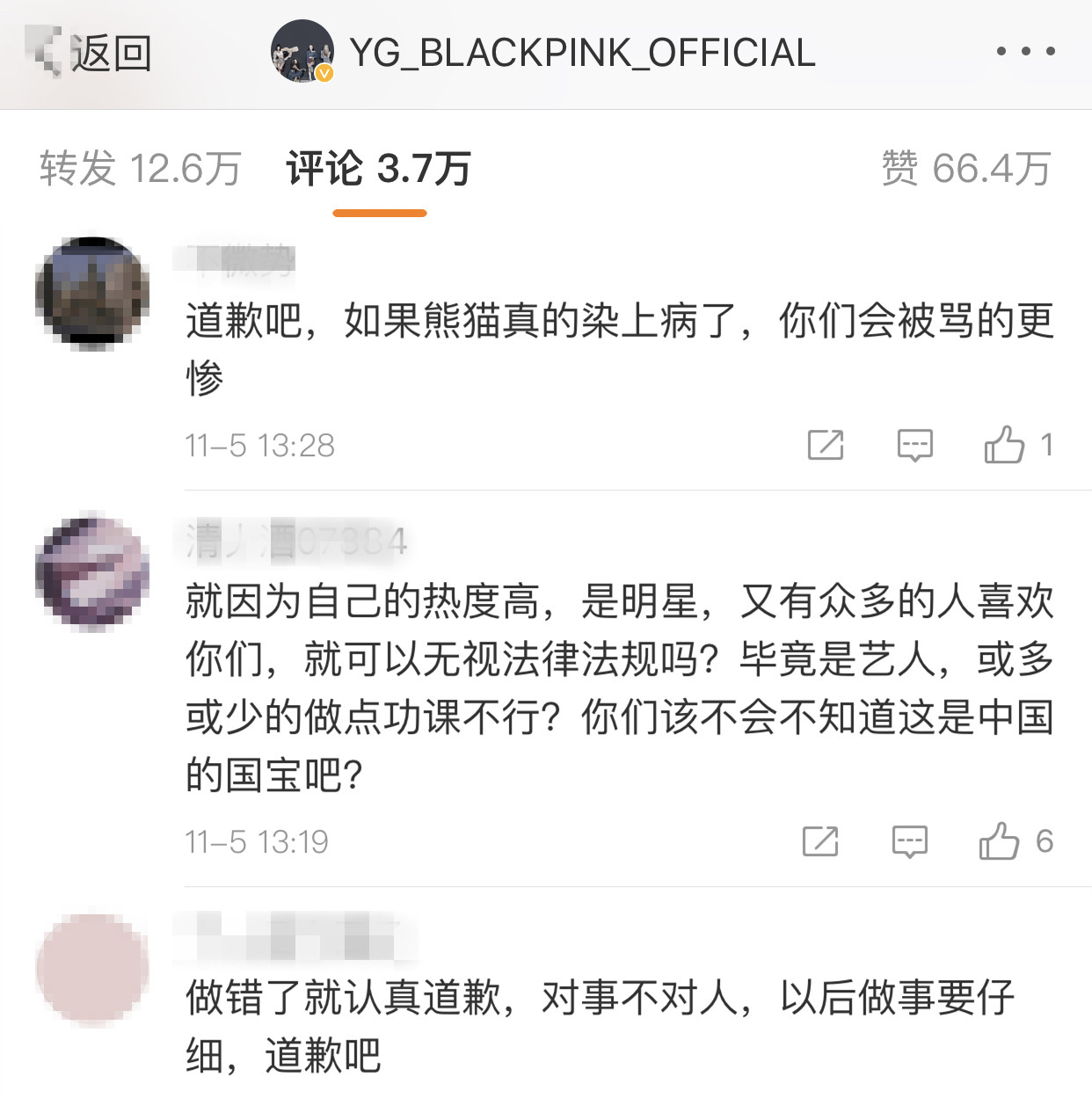Open avatar of the 熊猫 comment author
The width and height of the screenshot is (1092, 1098).
pos(92,292)
